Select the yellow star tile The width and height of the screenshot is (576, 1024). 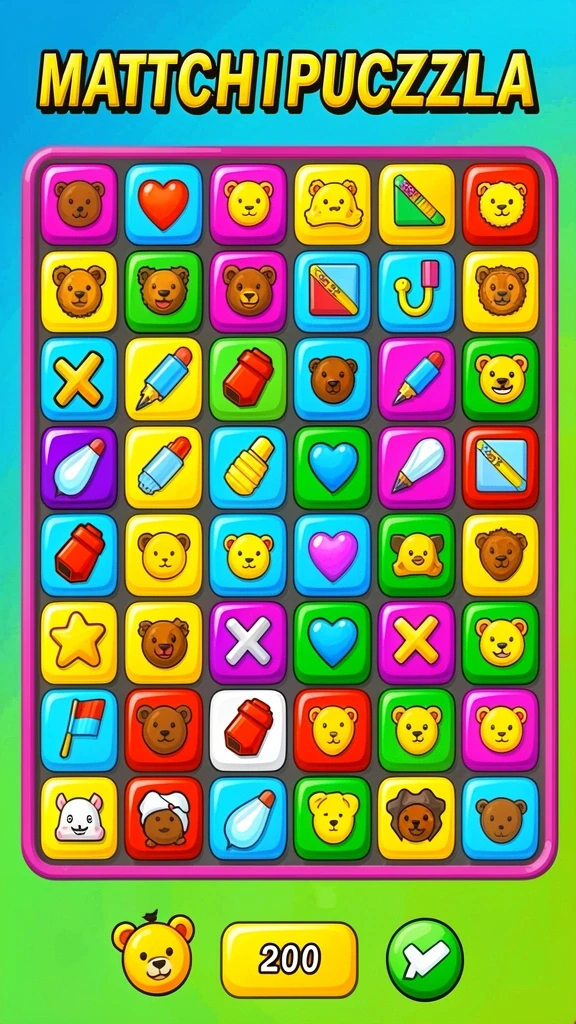click(79, 643)
